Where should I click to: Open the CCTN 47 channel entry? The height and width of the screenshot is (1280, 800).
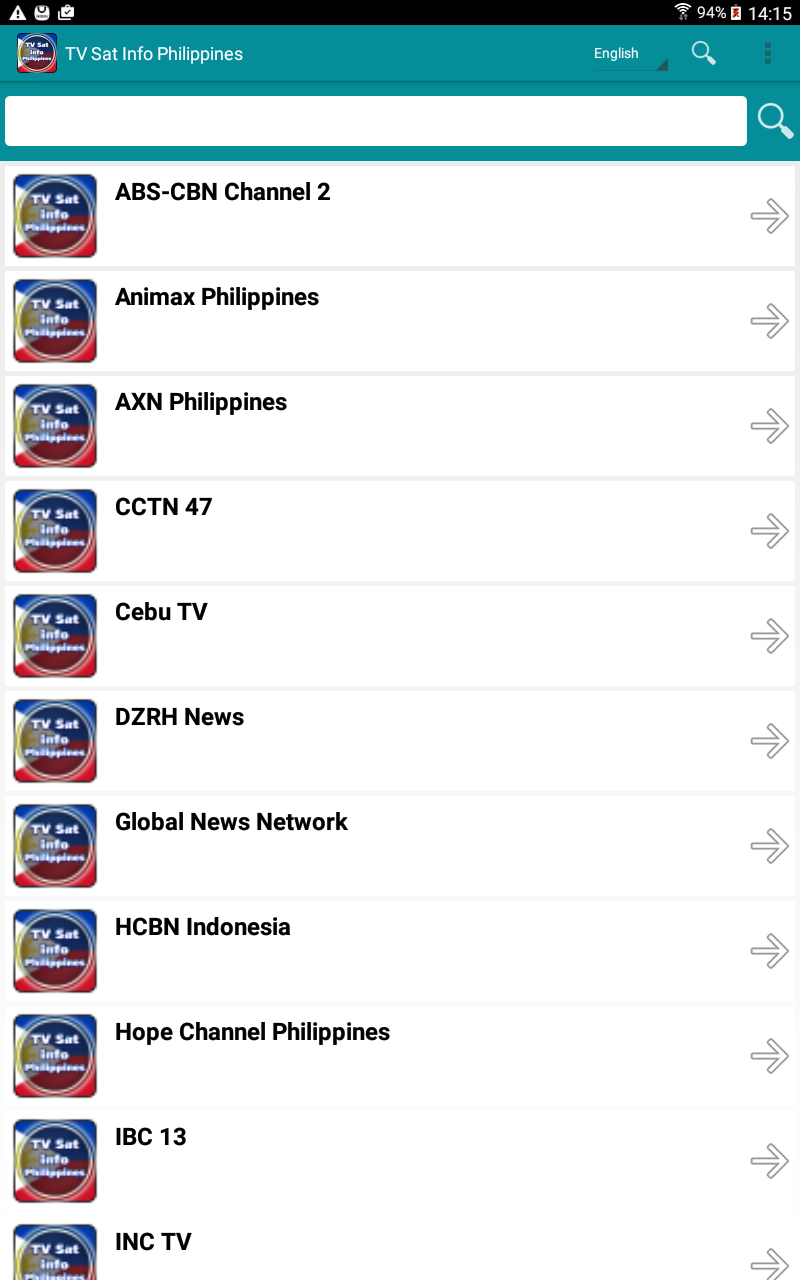click(400, 531)
